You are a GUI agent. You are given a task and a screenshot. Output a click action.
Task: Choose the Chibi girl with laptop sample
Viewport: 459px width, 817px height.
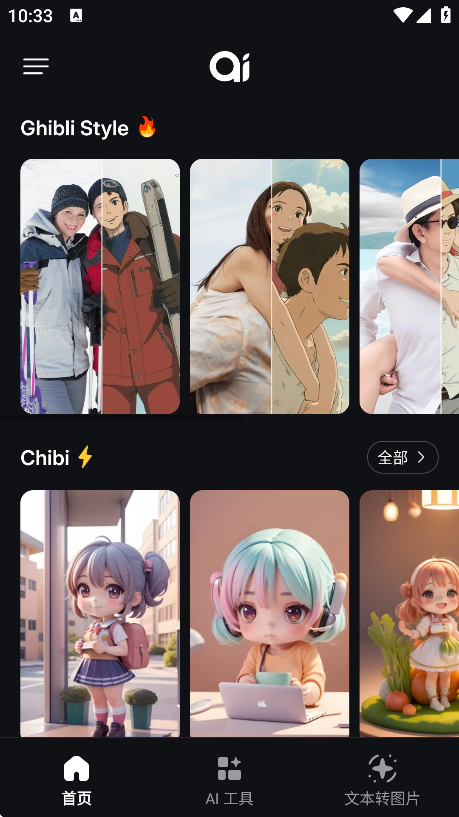click(x=269, y=613)
